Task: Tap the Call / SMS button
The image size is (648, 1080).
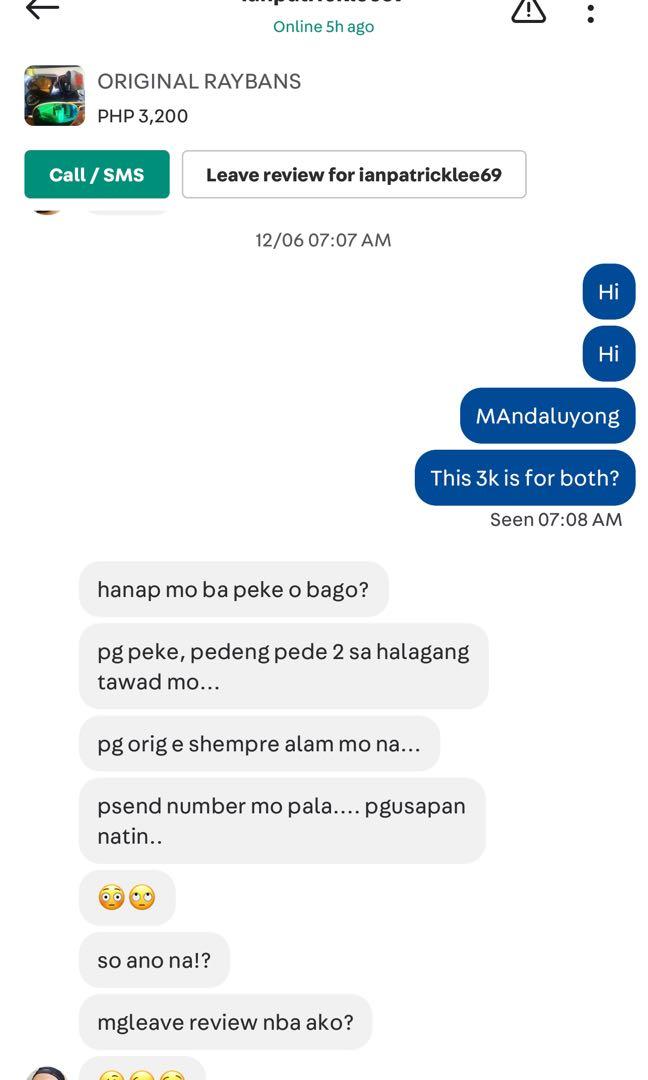Action: 97,175
